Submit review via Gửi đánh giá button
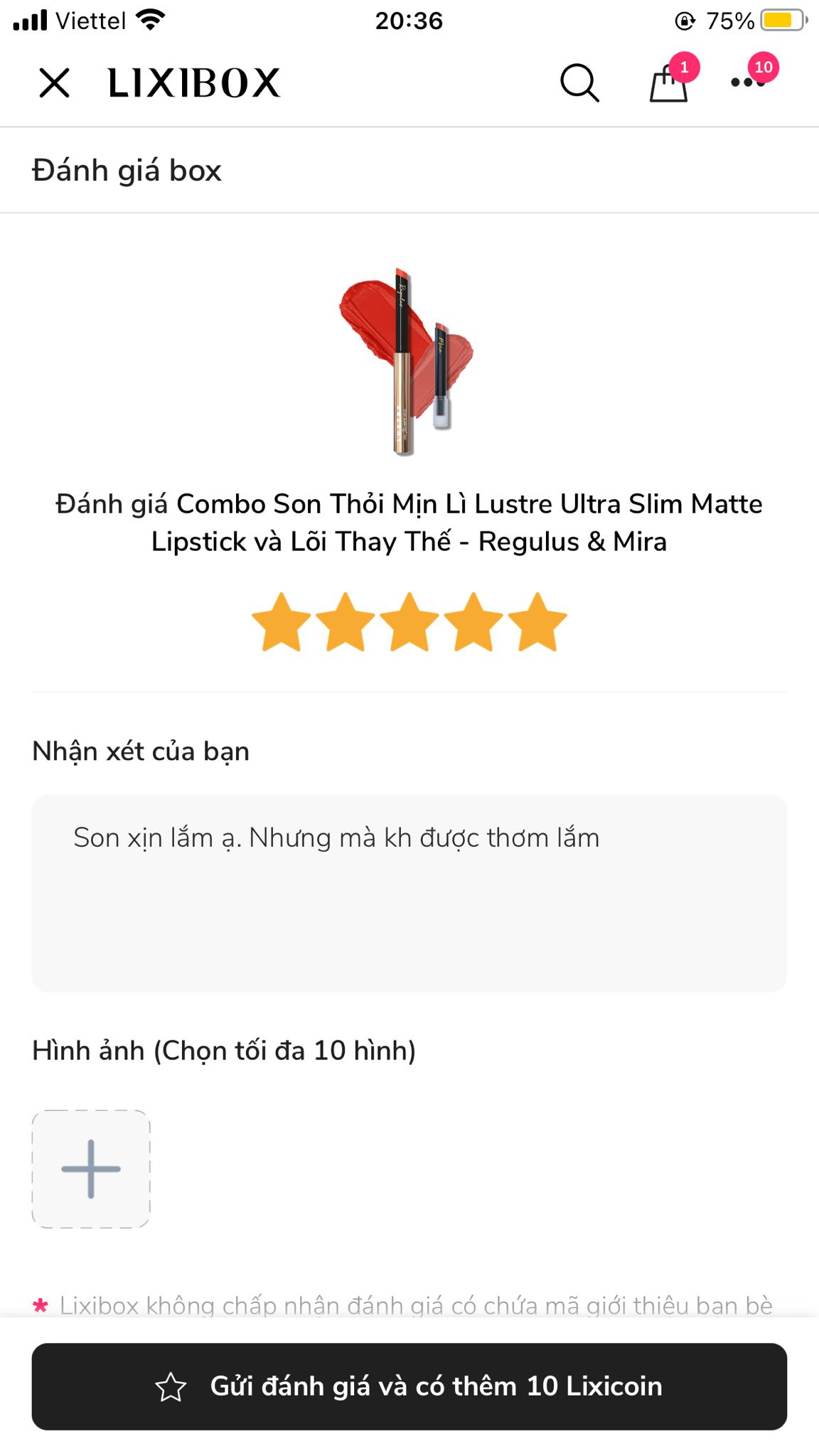The image size is (819, 1456). point(409,1386)
